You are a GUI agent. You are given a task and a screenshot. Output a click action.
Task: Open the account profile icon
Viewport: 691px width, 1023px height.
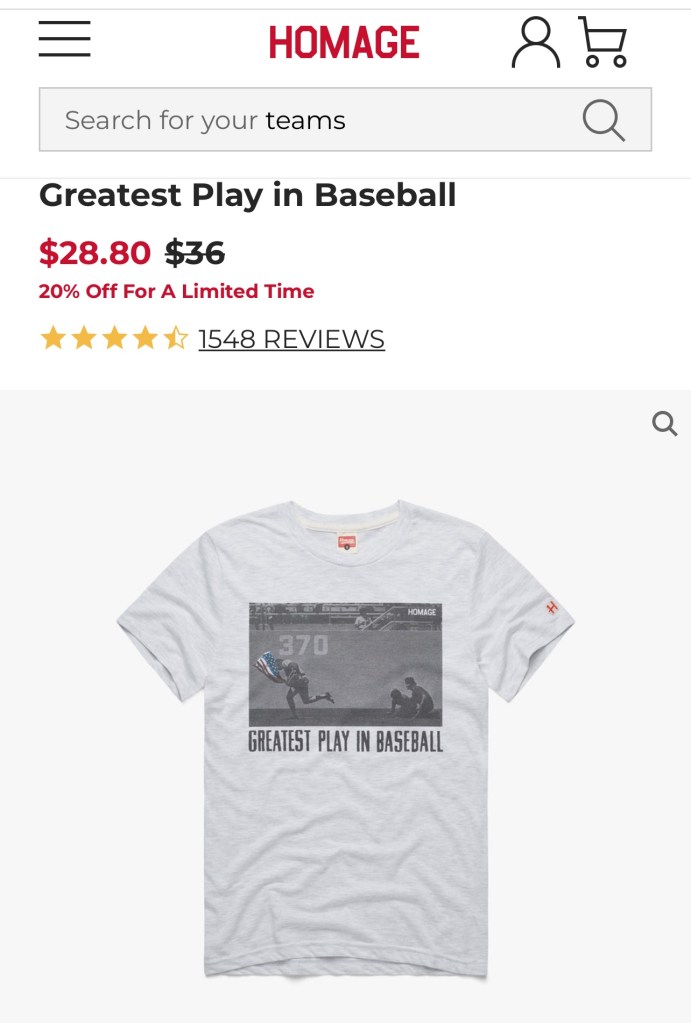click(x=536, y=42)
